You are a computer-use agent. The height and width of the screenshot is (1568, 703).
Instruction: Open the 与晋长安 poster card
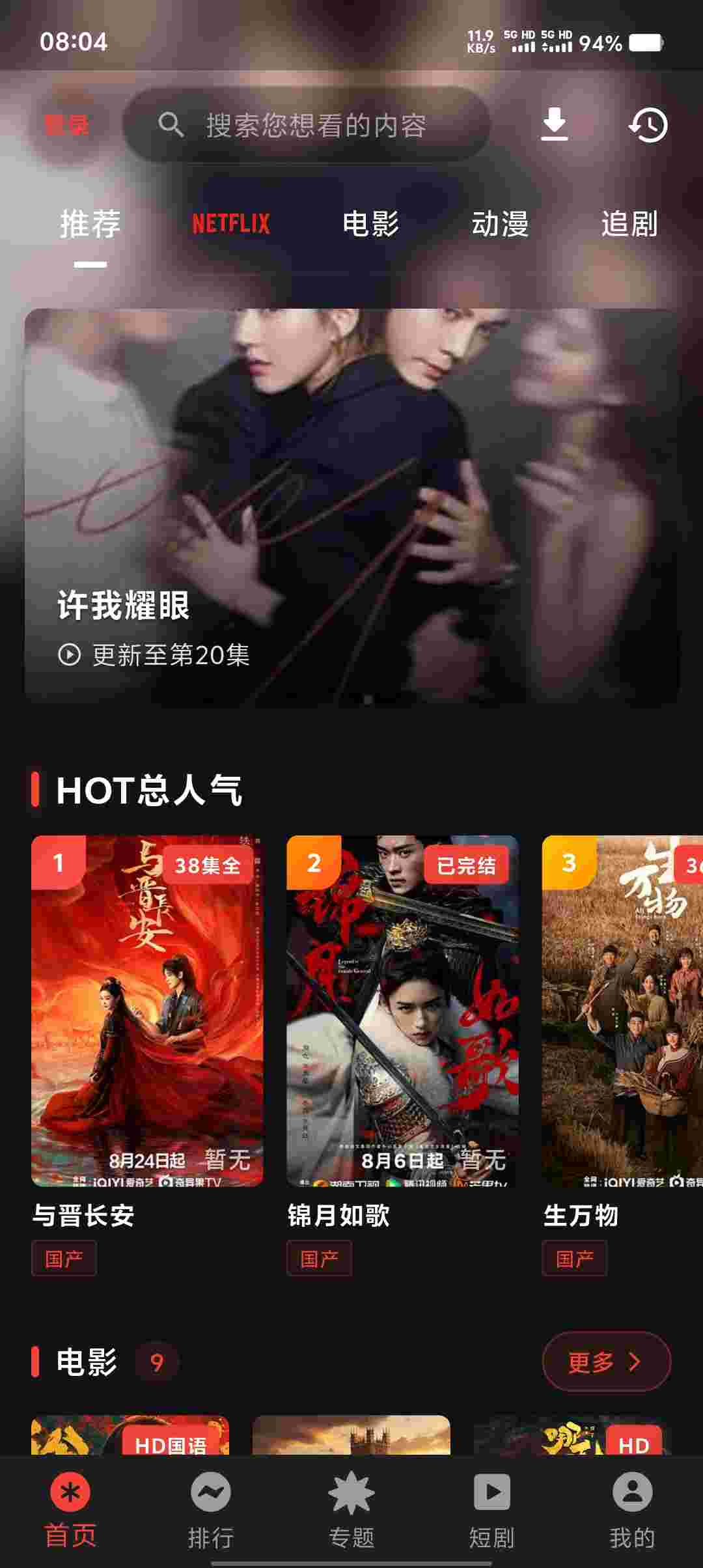(x=147, y=1011)
